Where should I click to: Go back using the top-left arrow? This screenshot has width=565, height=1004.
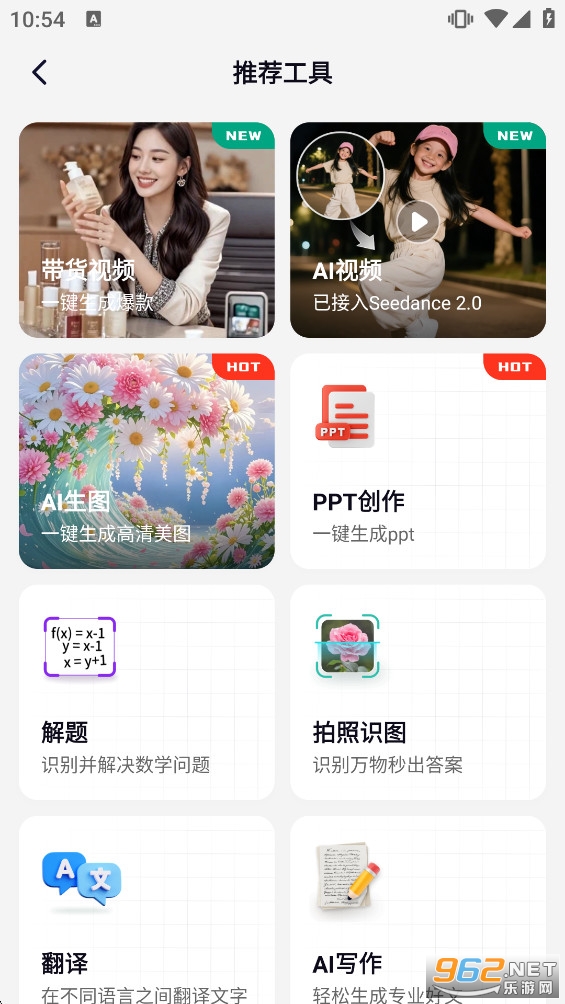(40, 72)
